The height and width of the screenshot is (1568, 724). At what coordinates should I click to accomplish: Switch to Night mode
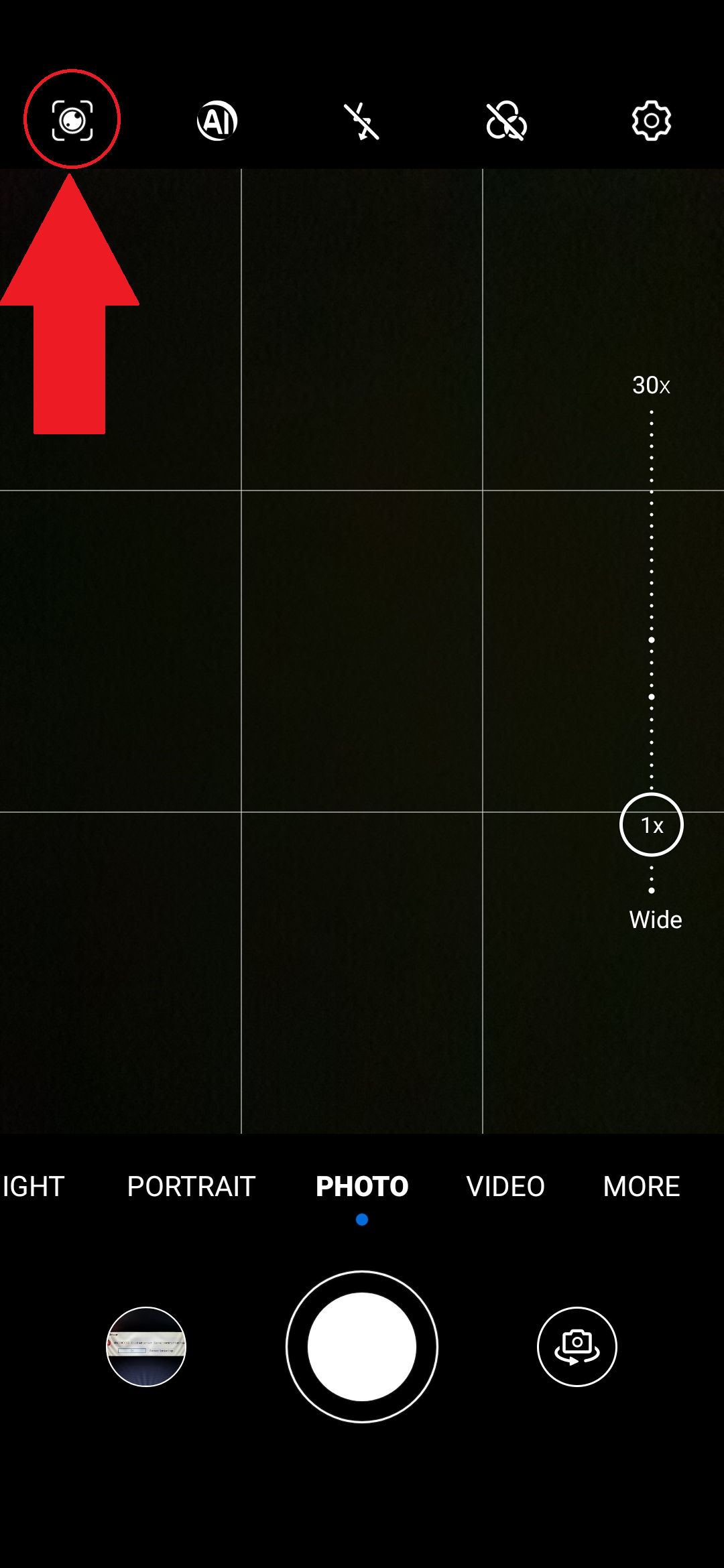click(x=32, y=1187)
